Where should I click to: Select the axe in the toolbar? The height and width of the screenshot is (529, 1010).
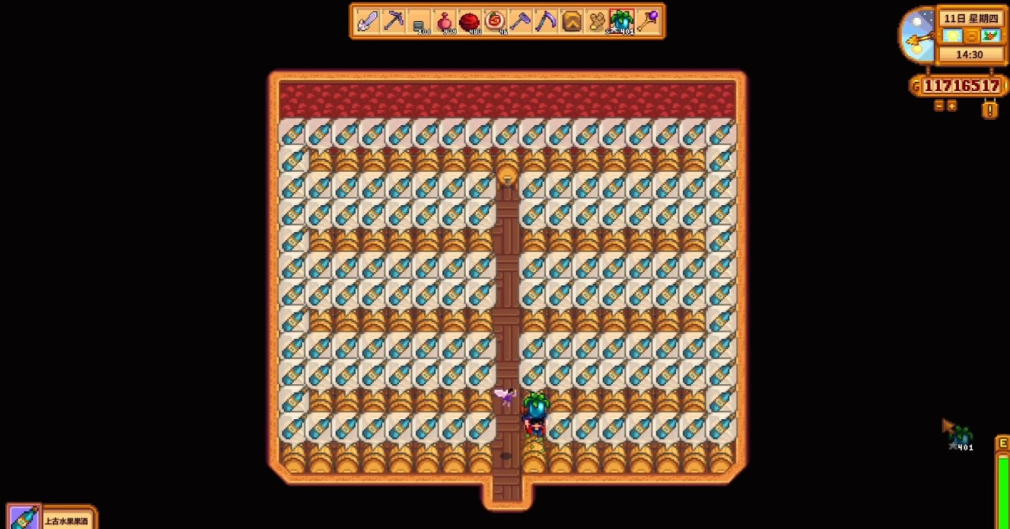(520, 21)
